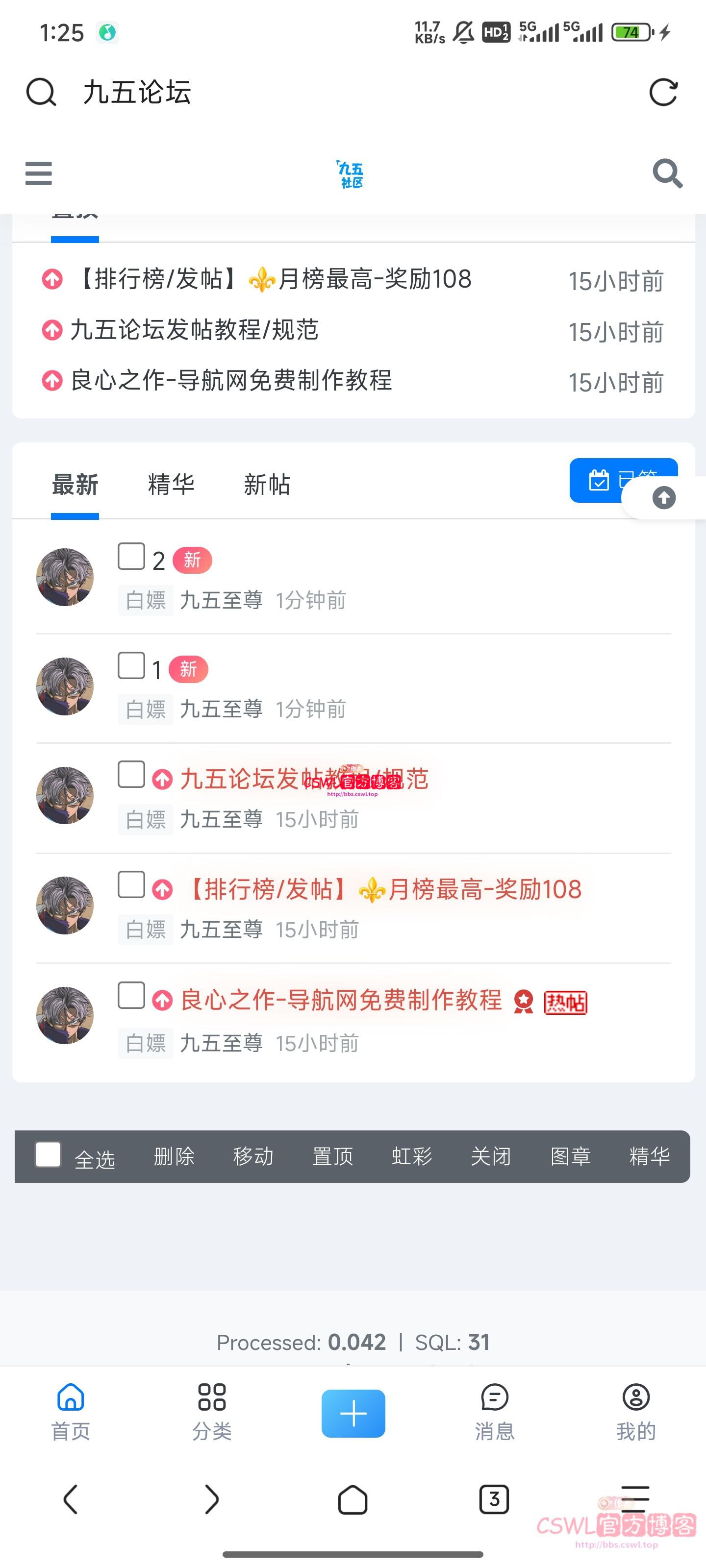Tap the scroll-to-top arrow button
Screen dimensions: 706x1568
[664, 498]
